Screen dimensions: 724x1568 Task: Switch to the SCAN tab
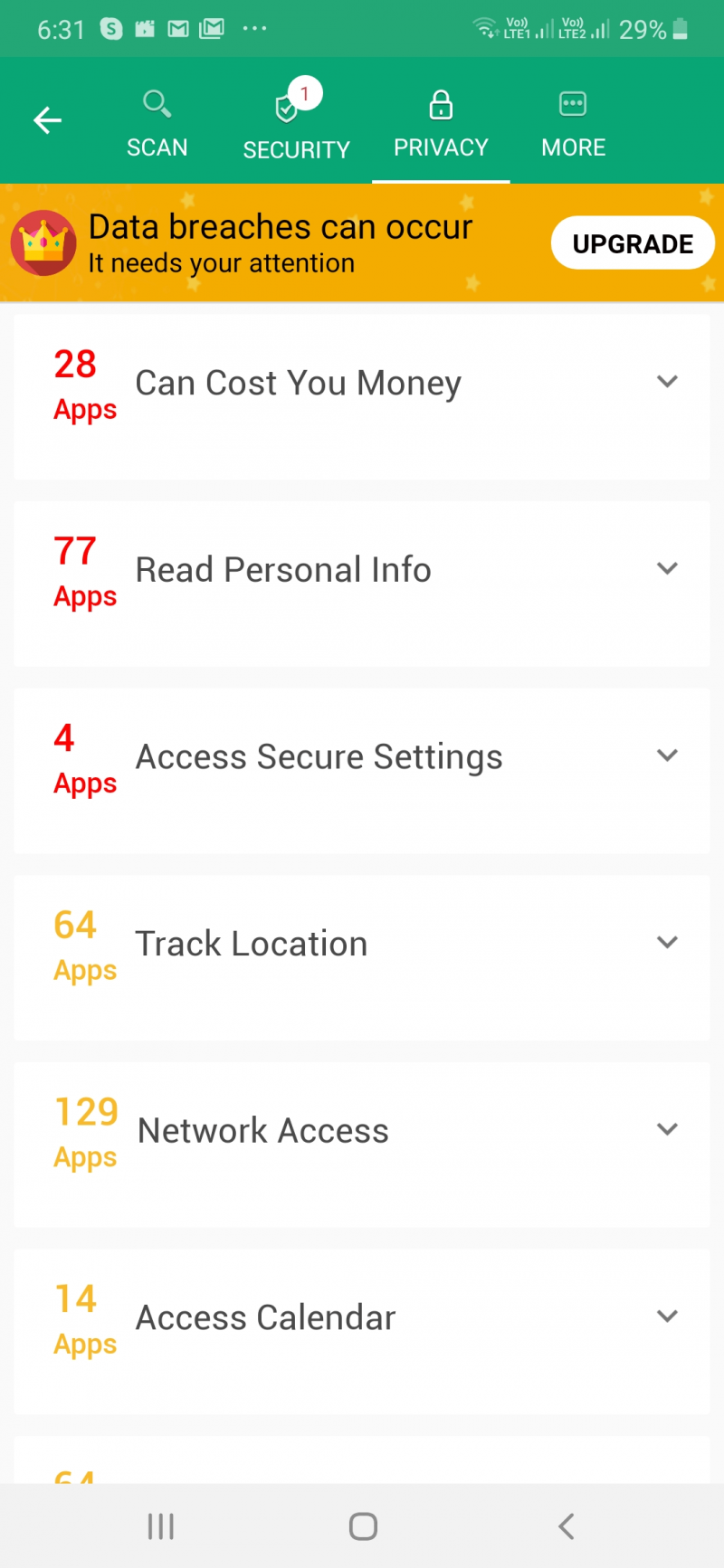tap(157, 123)
